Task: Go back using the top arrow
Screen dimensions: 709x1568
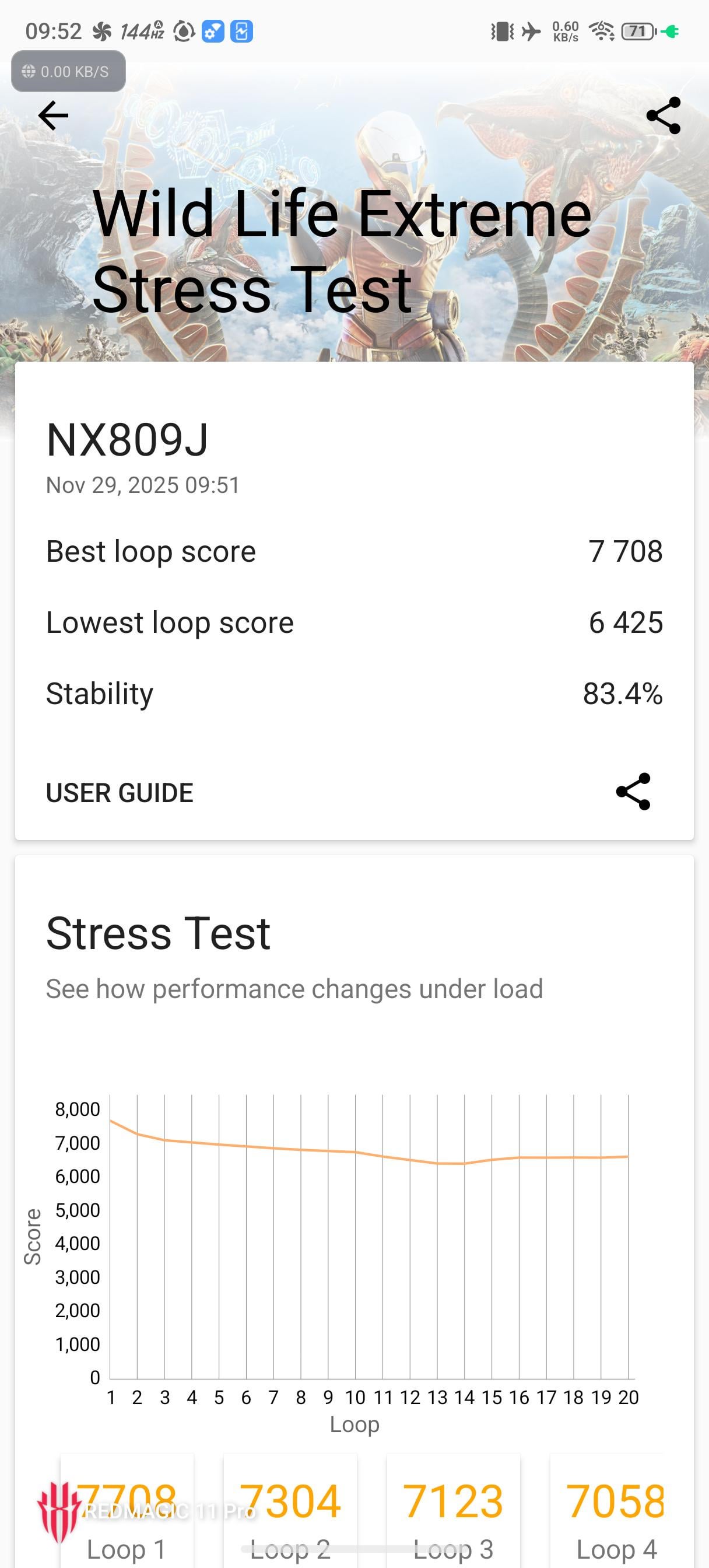Action: pos(53,116)
